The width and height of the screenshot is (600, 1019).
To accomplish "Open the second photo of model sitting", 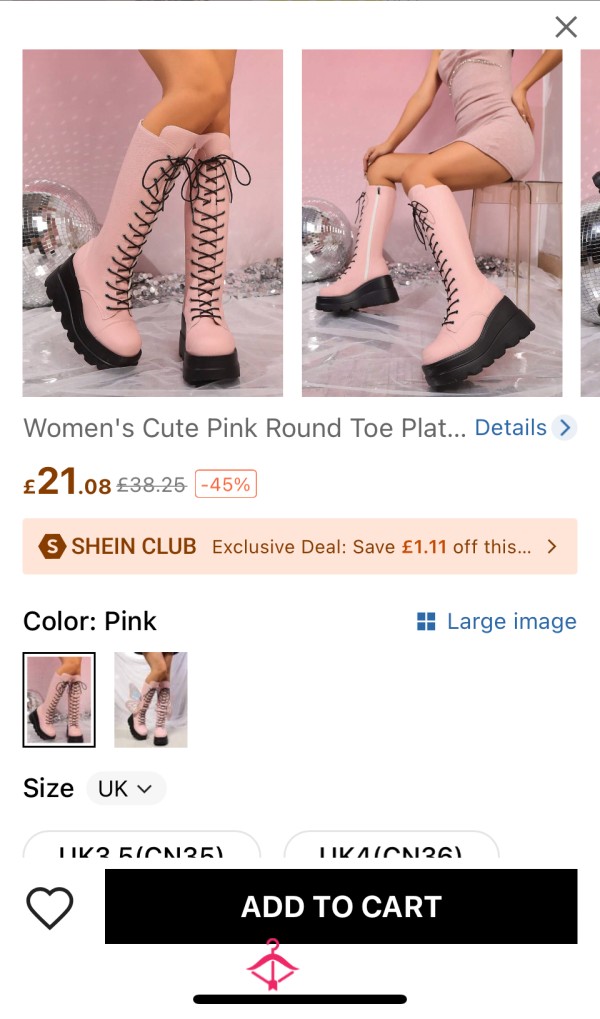I will [432, 223].
